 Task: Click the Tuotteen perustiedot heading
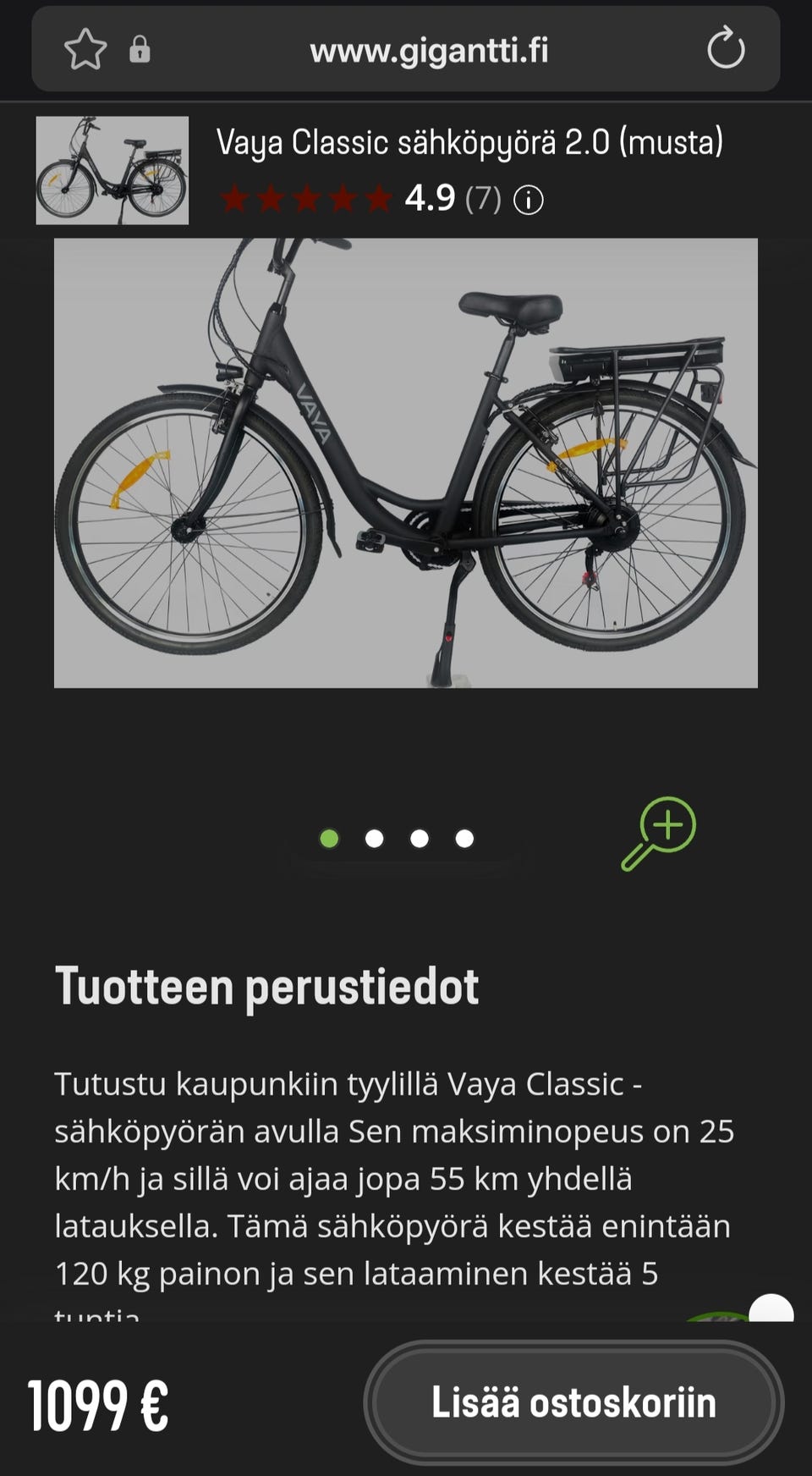pos(268,985)
